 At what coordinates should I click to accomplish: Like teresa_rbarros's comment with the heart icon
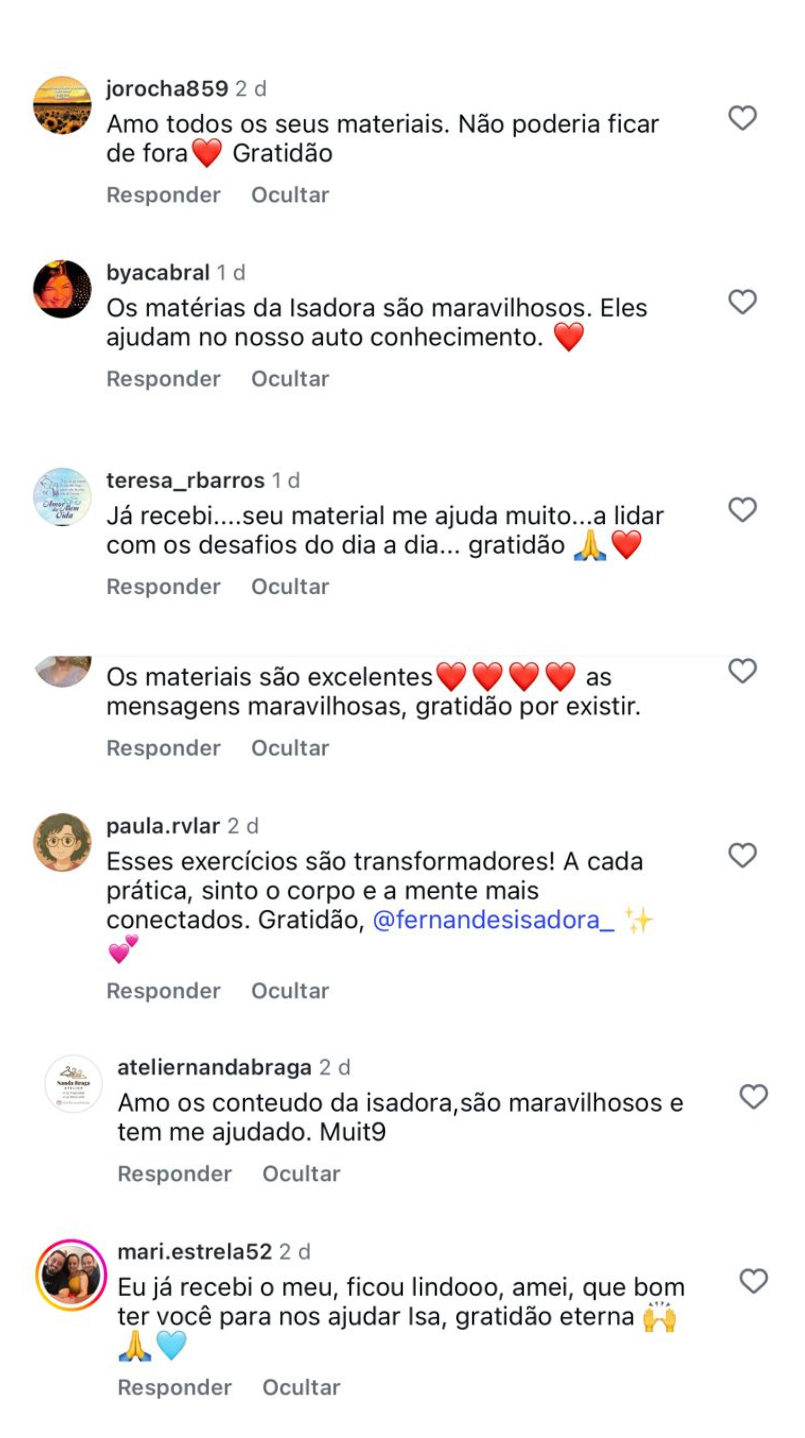[742, 510]
